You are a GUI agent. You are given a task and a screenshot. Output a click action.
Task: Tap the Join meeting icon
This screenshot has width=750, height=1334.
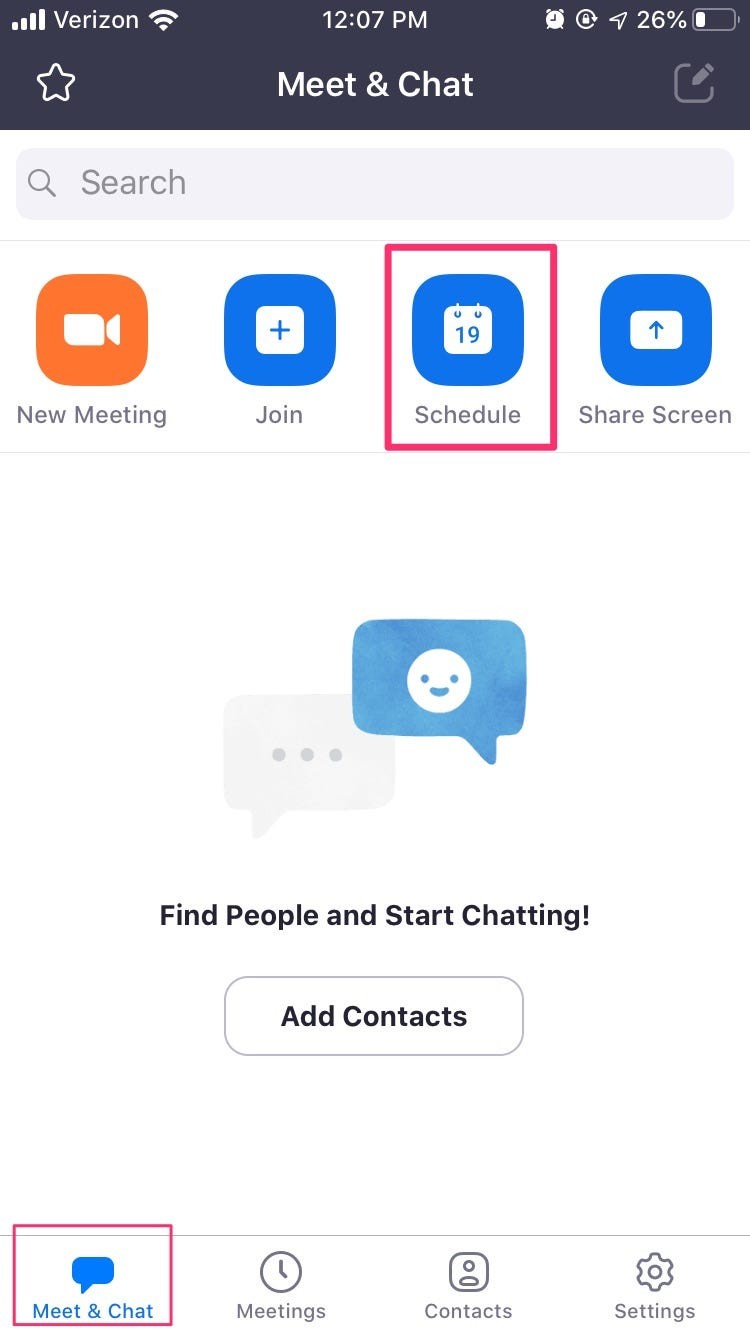[x=279, y=330]
